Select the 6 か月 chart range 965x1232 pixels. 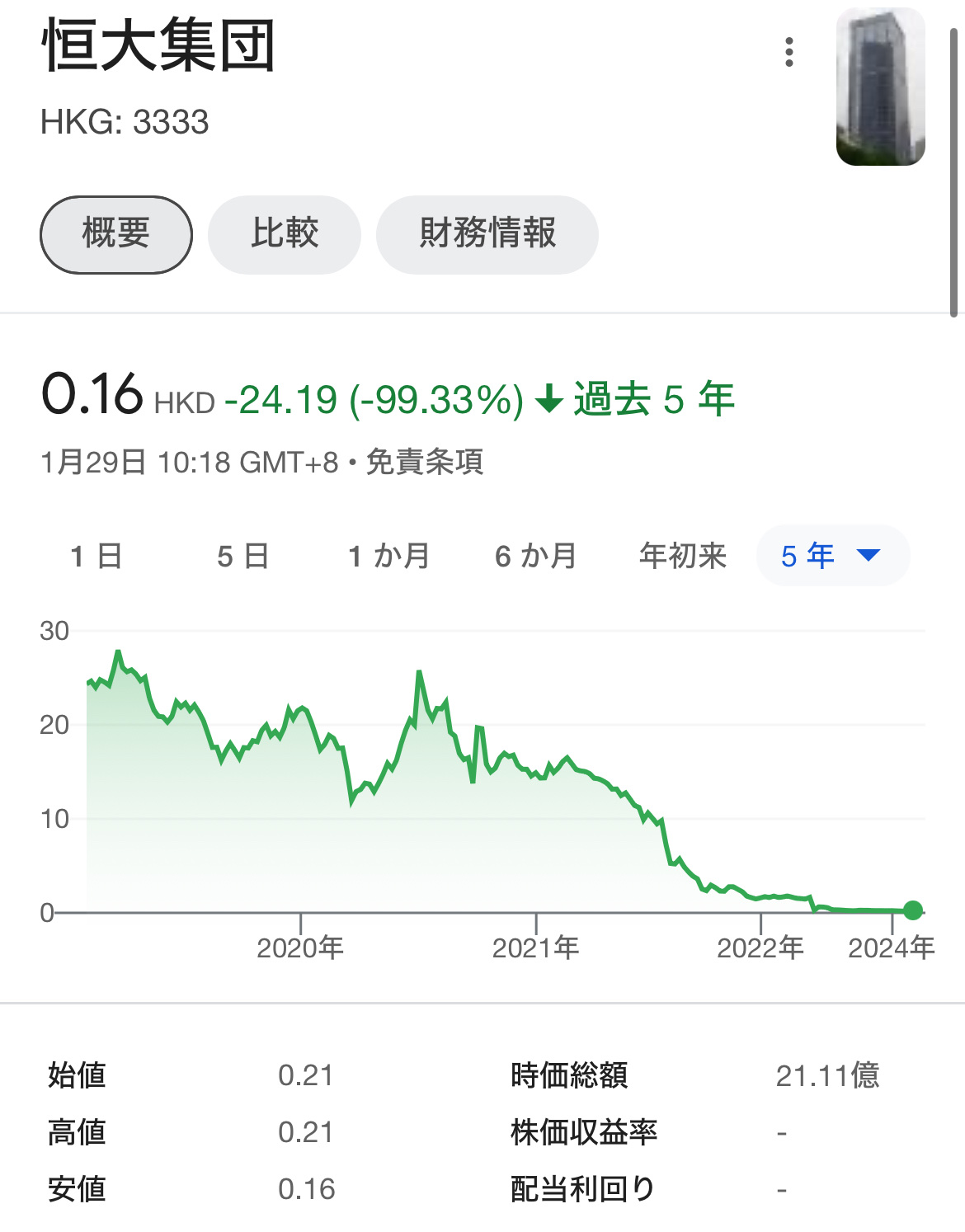[535, 556]
